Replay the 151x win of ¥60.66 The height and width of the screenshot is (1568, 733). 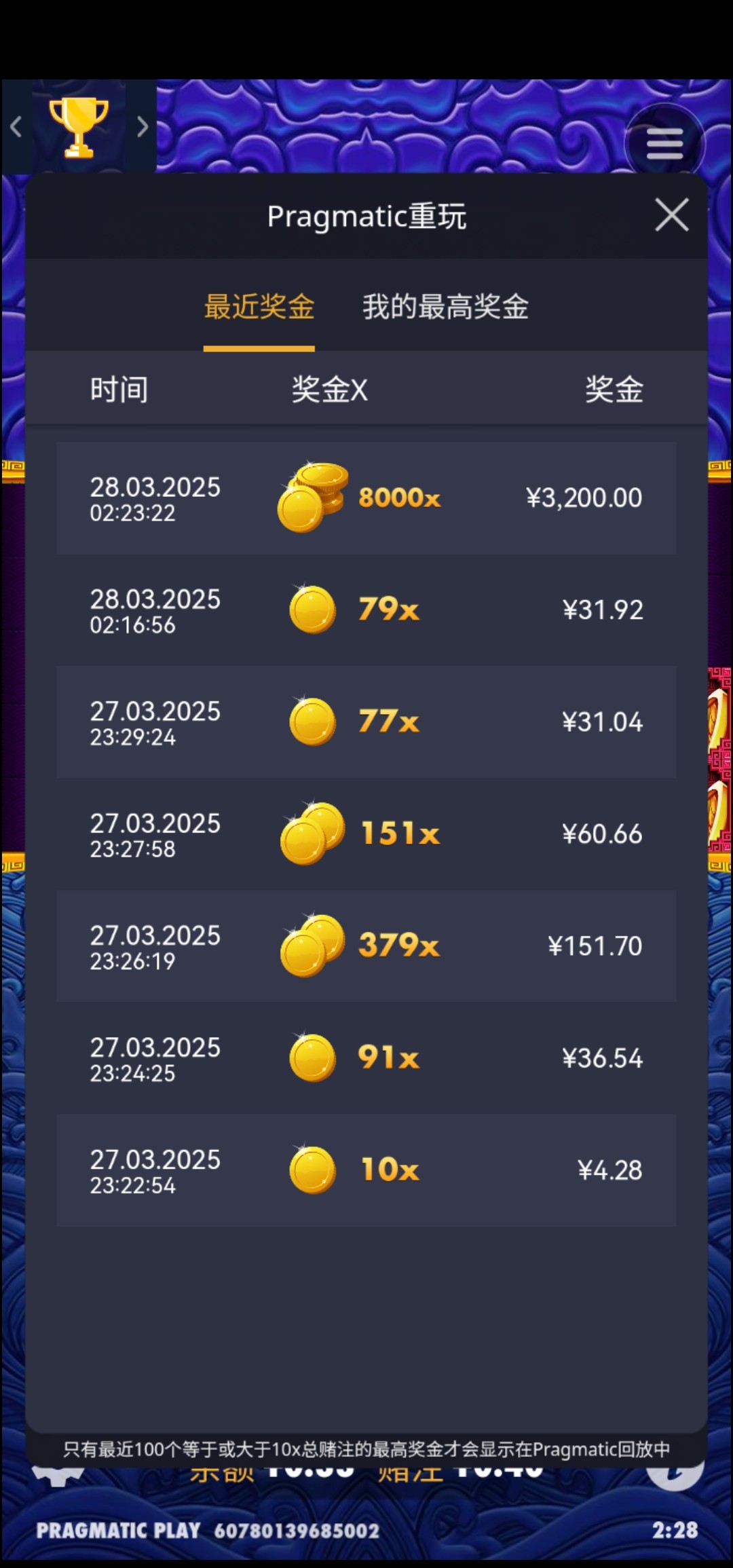click(366, 834)
